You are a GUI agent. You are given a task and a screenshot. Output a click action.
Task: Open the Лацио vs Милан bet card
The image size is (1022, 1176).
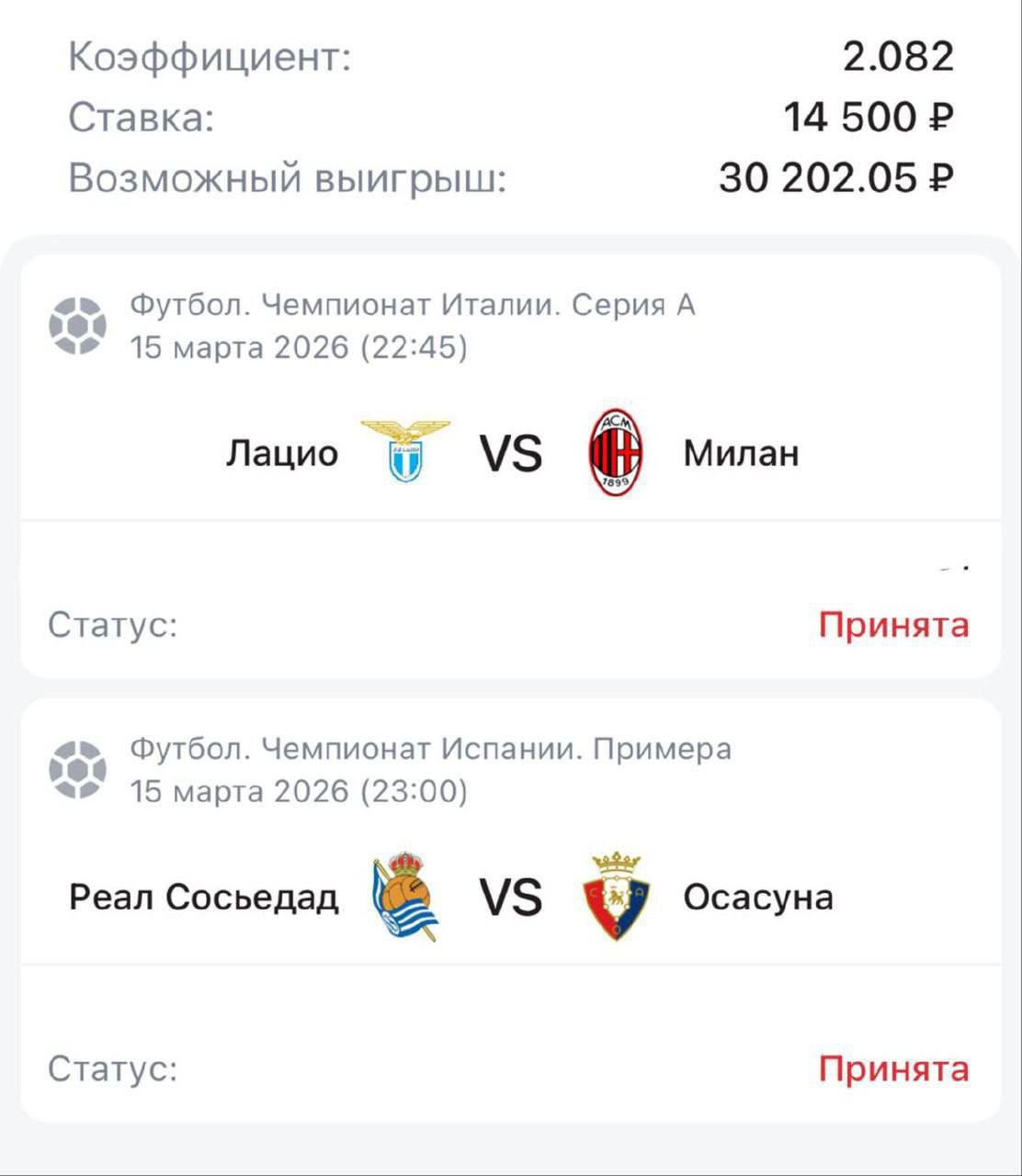coord(511,454)
